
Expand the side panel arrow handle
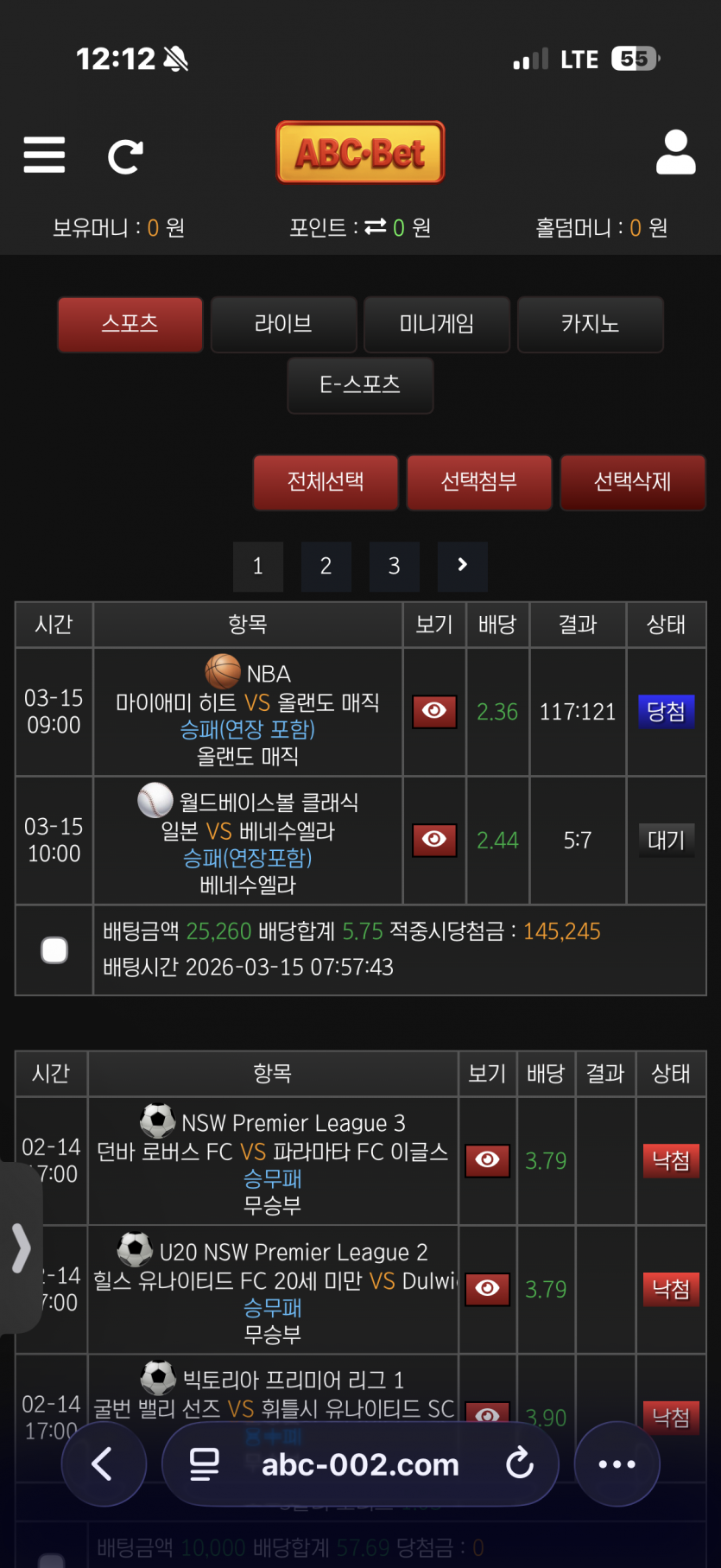(21, 1247)
